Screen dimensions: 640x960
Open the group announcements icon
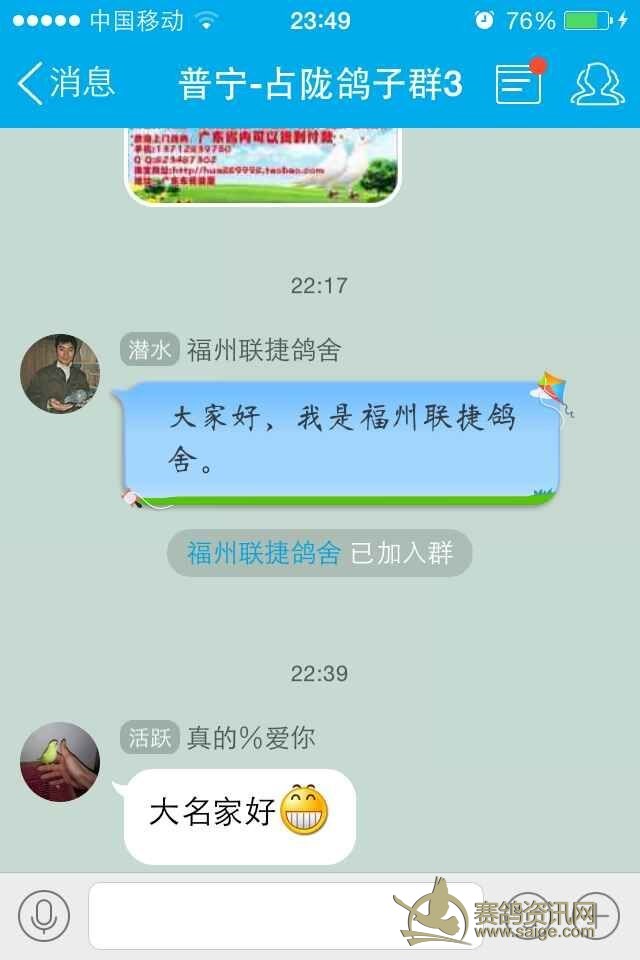pos(519,83)
